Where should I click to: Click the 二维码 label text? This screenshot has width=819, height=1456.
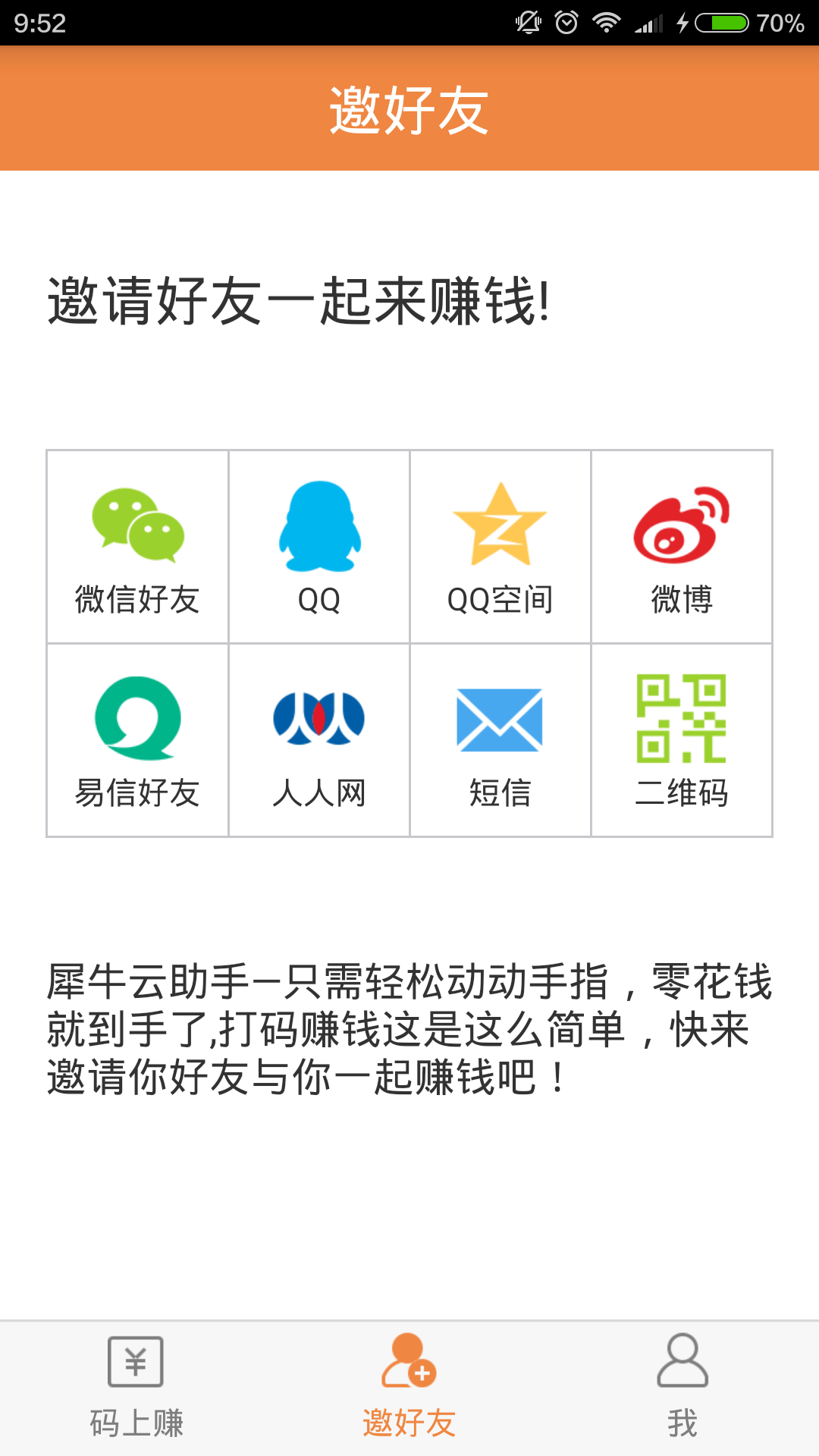682,792
